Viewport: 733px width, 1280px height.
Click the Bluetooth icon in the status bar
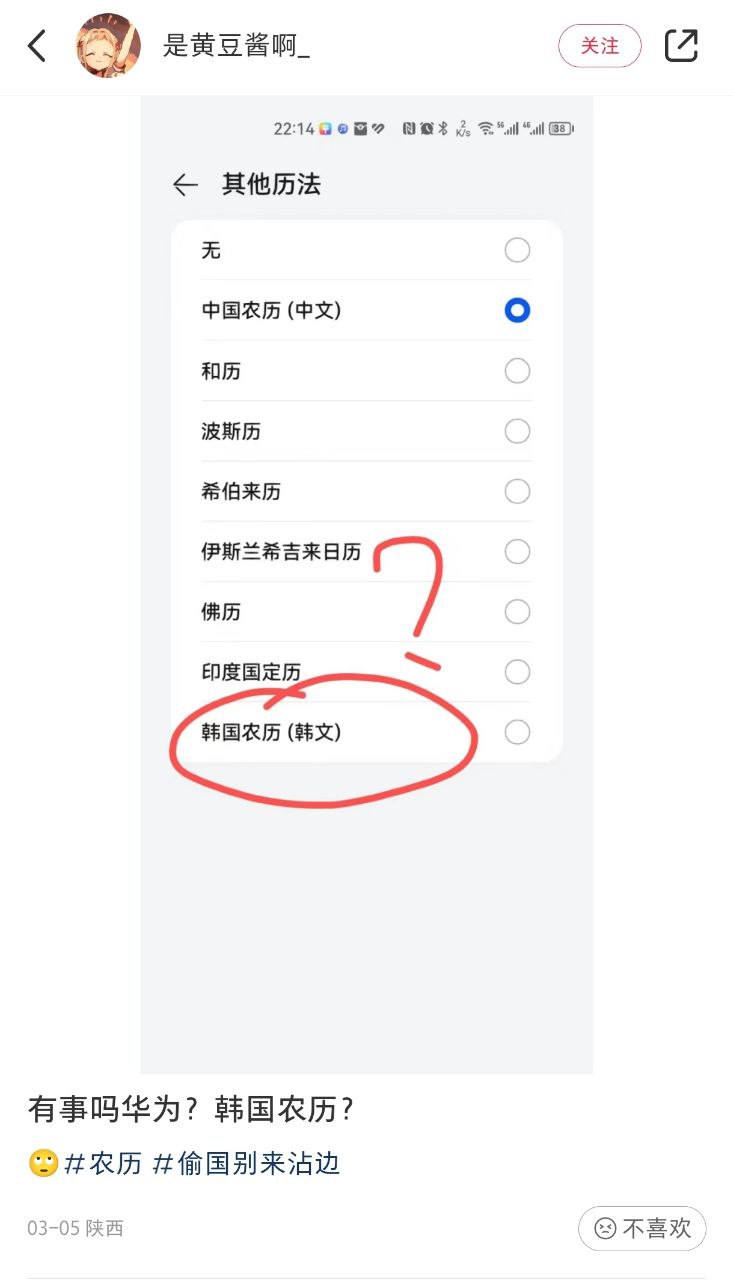(443, 129)
